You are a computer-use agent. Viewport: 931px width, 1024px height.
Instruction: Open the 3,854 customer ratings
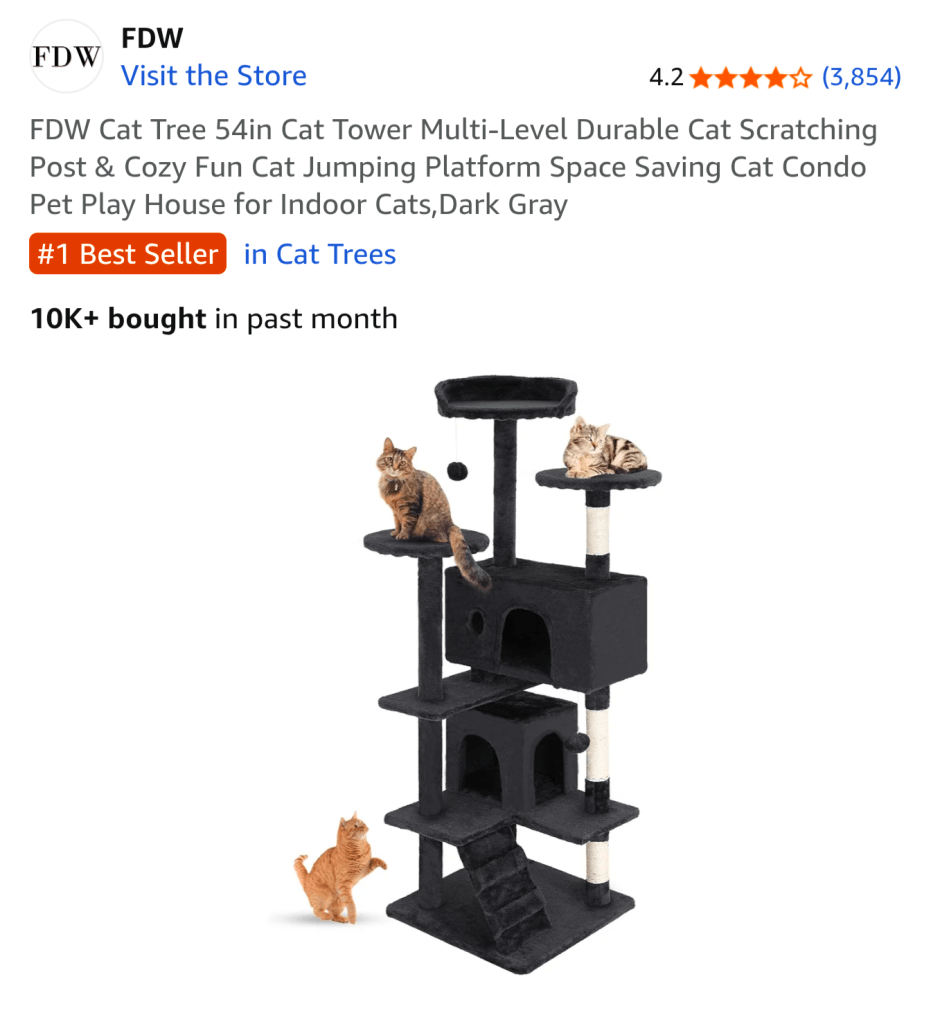point(861,77)
